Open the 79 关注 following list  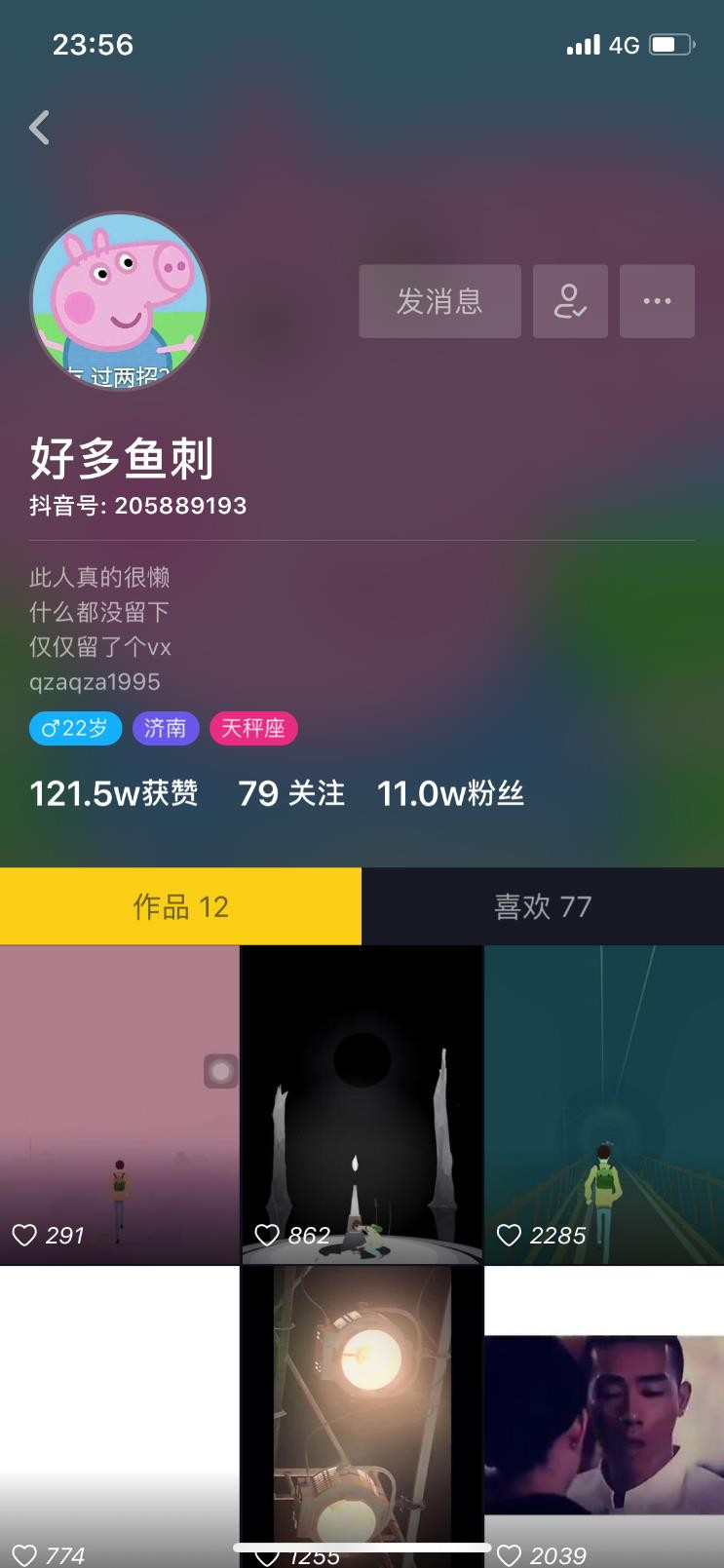[291, 793]
